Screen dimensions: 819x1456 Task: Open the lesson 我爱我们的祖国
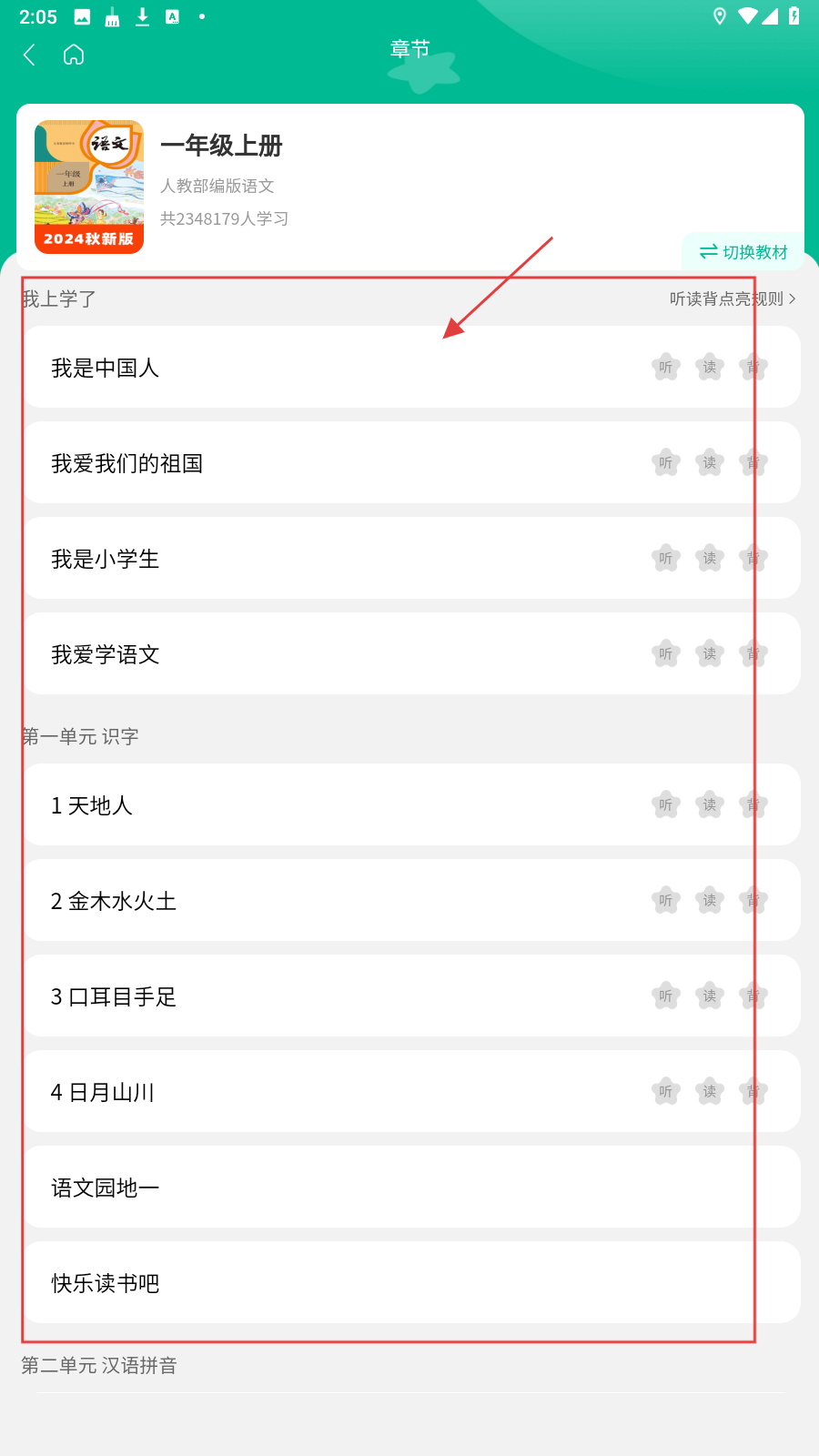pyautogui.click(x=127, y=463)
